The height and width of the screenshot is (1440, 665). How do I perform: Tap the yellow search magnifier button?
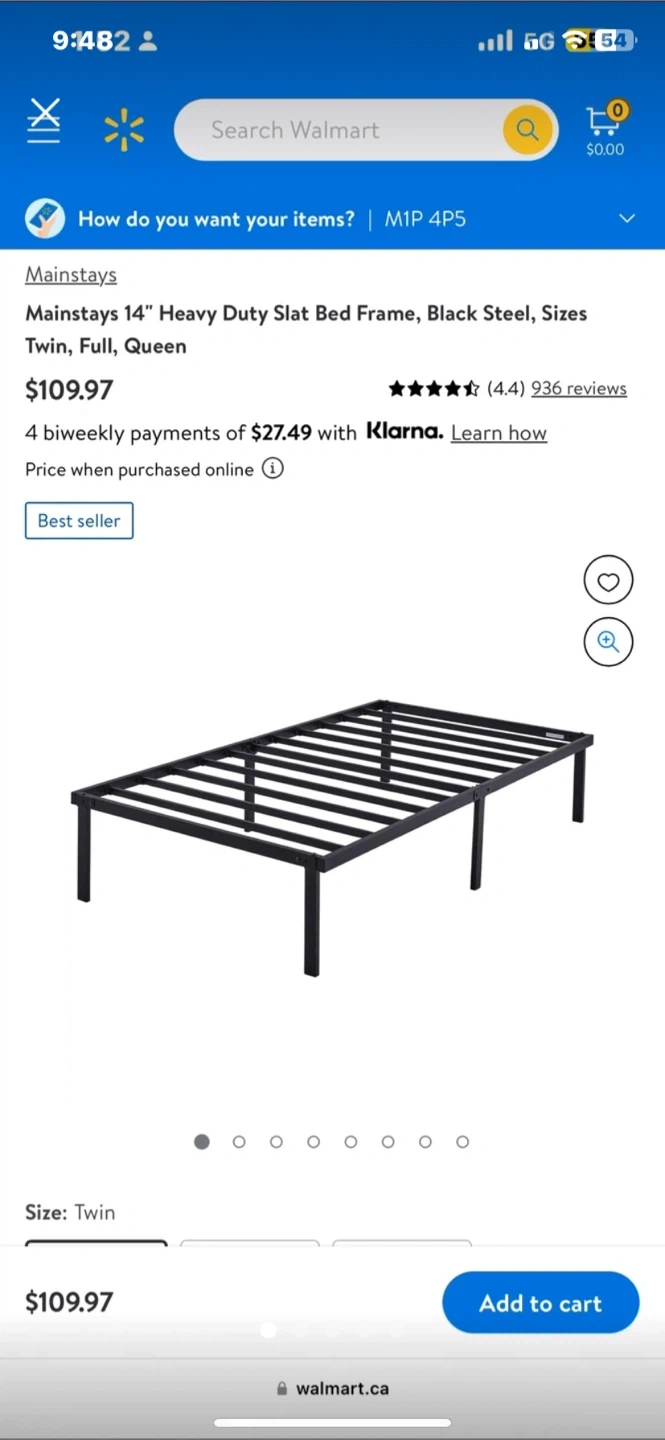527,130
